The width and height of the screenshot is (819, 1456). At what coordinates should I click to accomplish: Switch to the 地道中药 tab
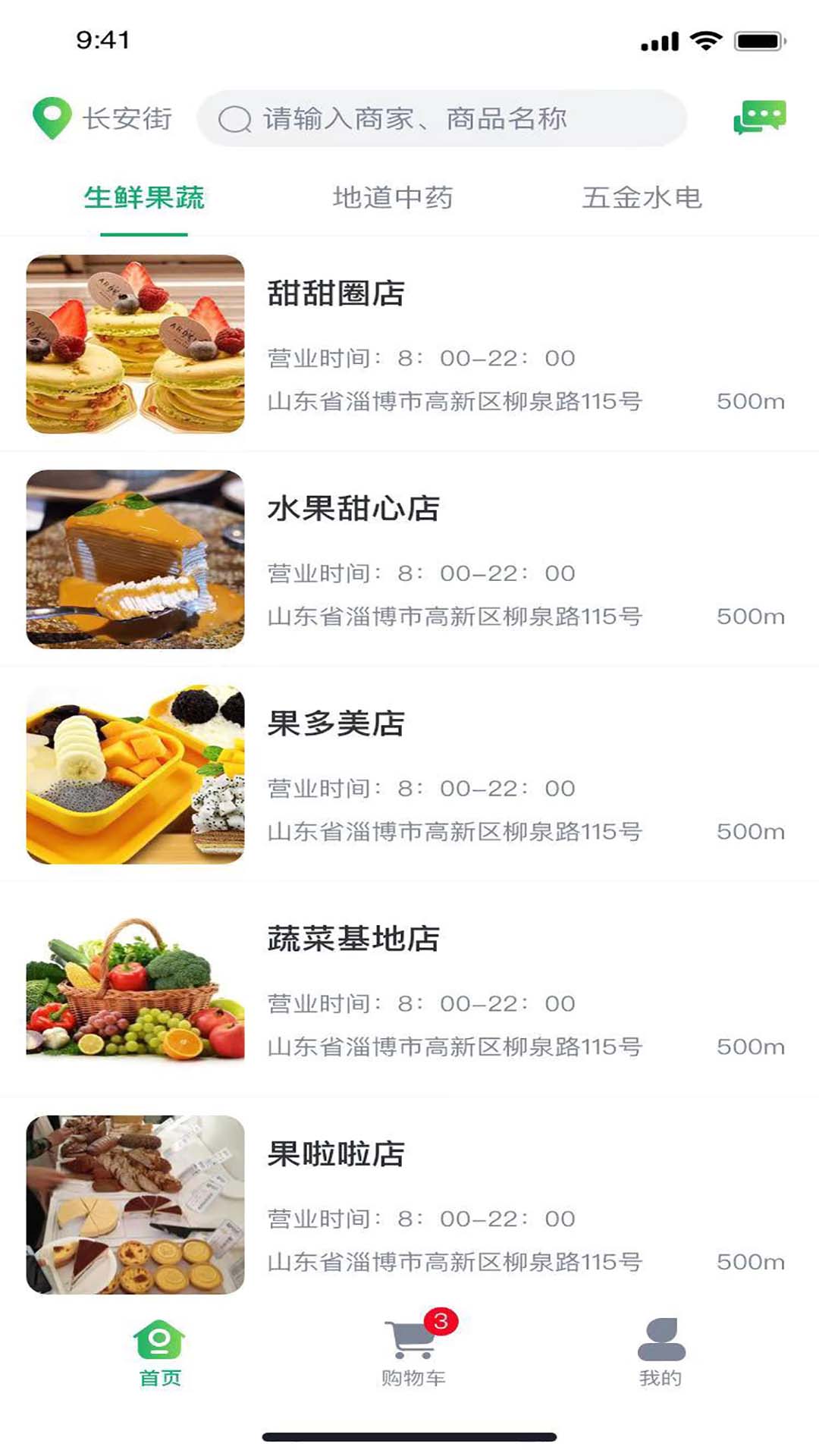tap(393, 199)
